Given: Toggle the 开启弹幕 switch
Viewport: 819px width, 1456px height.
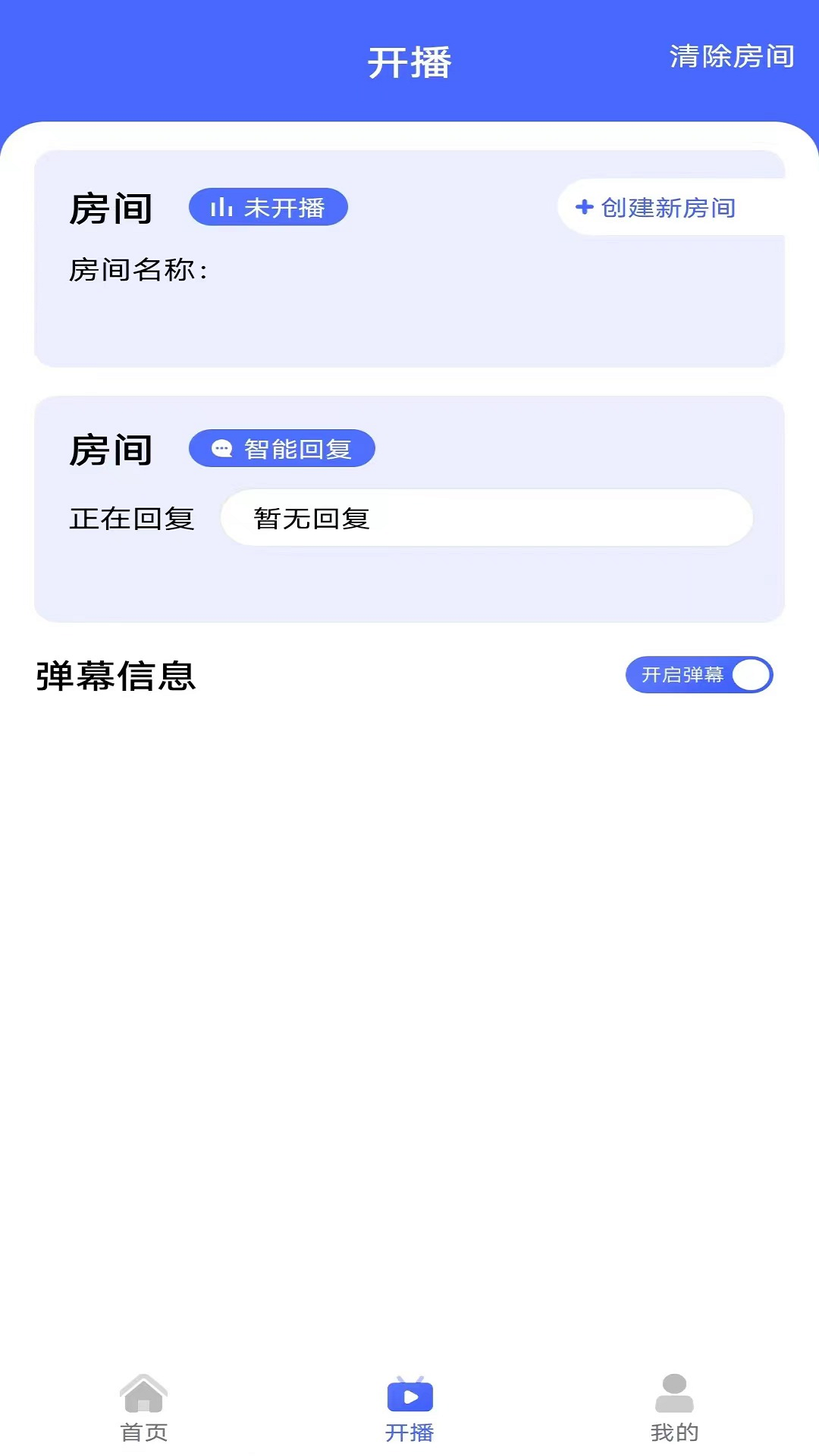Looking at the screenshot, I should coord(699,675).
